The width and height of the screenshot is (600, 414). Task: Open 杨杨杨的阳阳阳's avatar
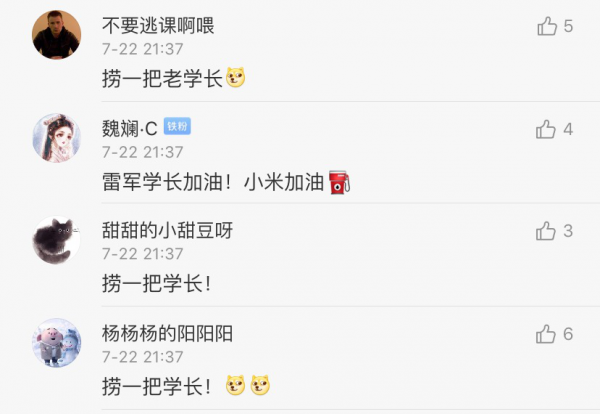click(57, 342)
